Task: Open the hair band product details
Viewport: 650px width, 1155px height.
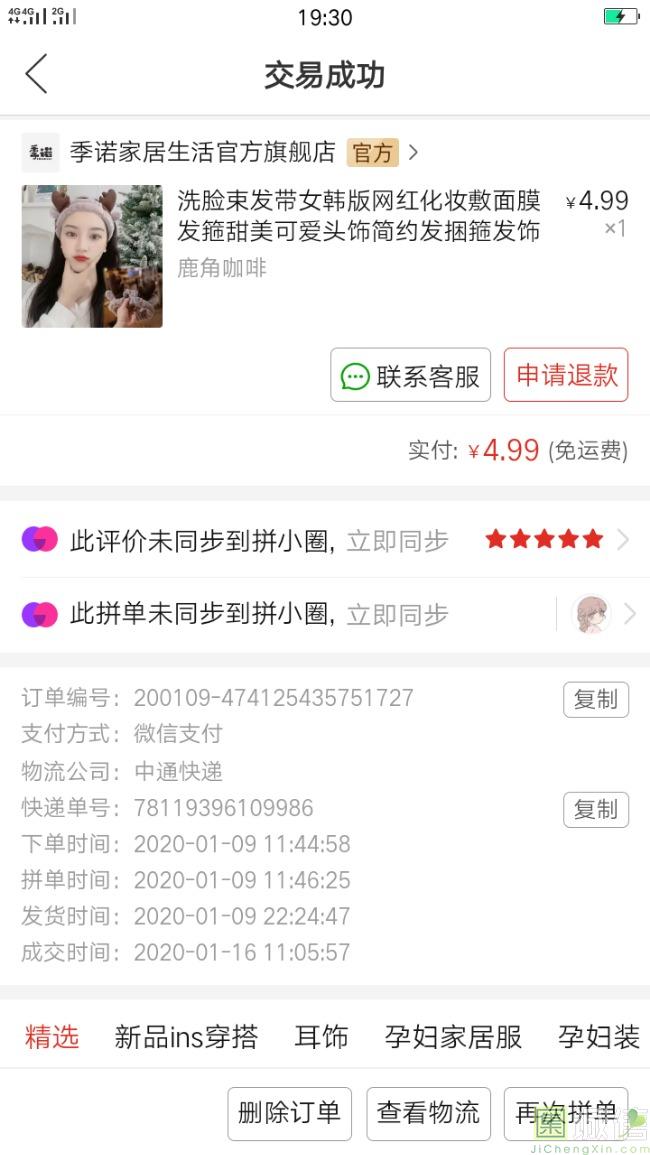Action: click(x=325, y=255)
